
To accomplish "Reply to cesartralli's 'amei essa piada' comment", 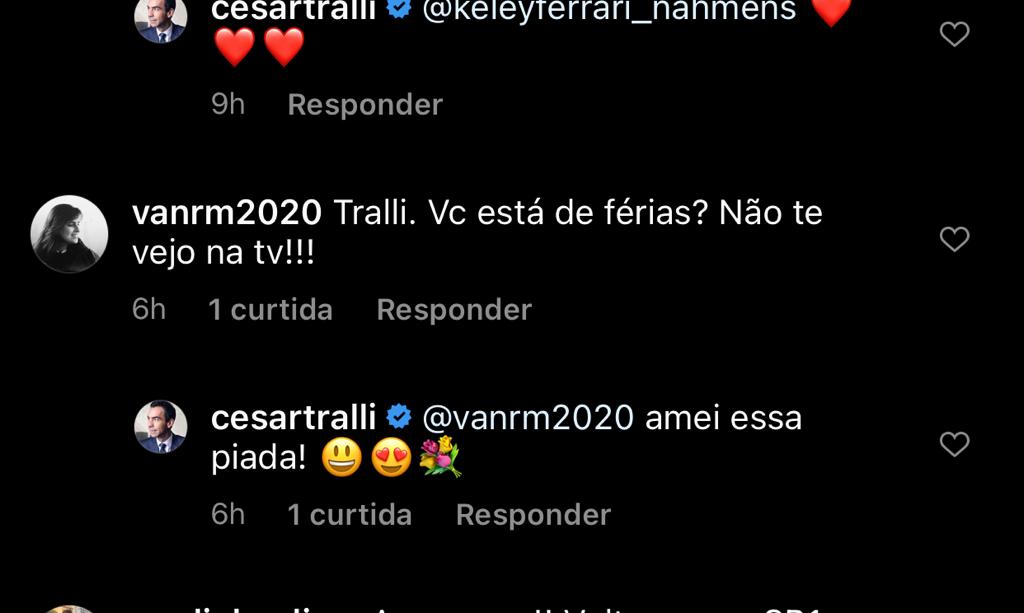I will pos(533,515).
